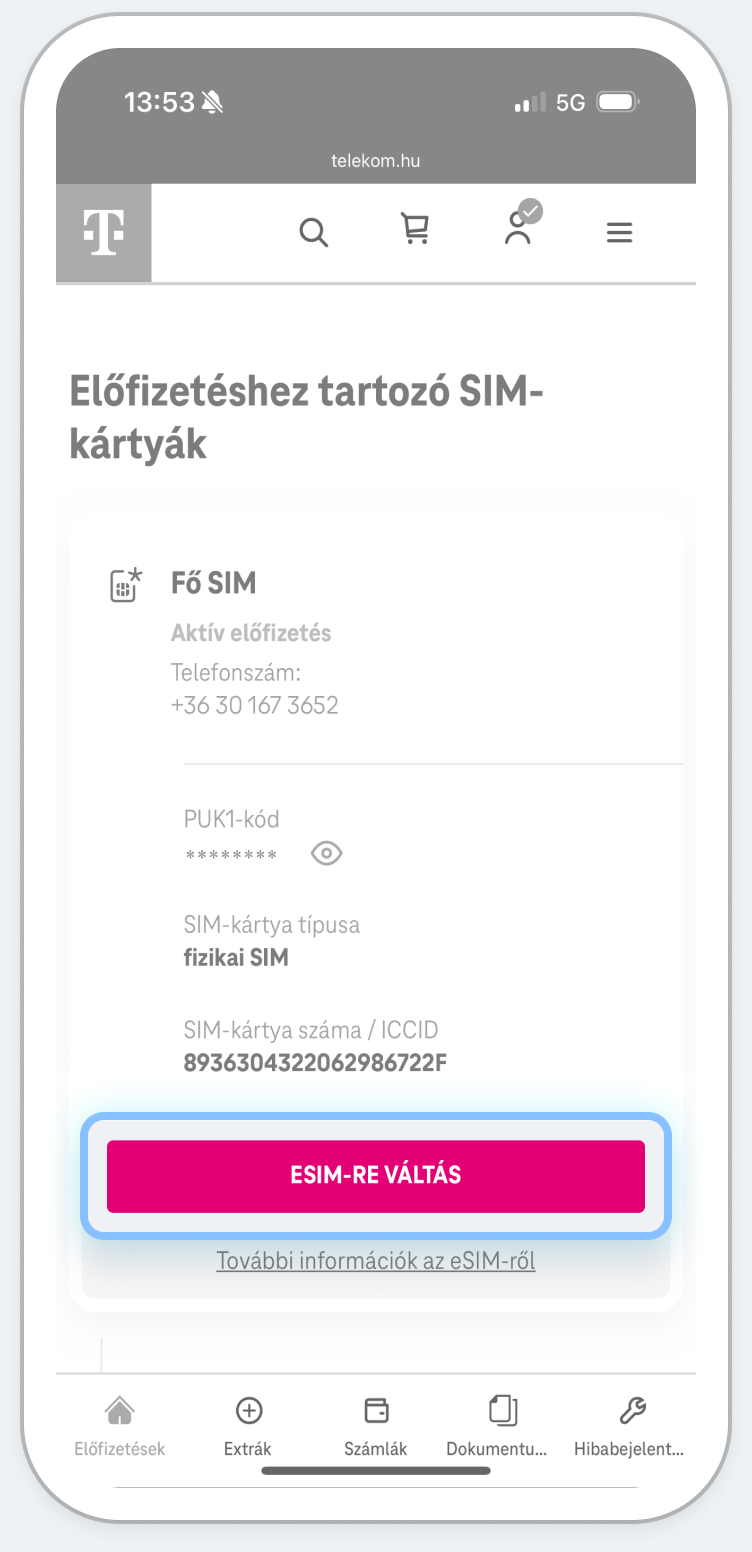The image size is (752, 1552).
Task: Open the Dokumentumok documents icon
Action: [503, 1410]
